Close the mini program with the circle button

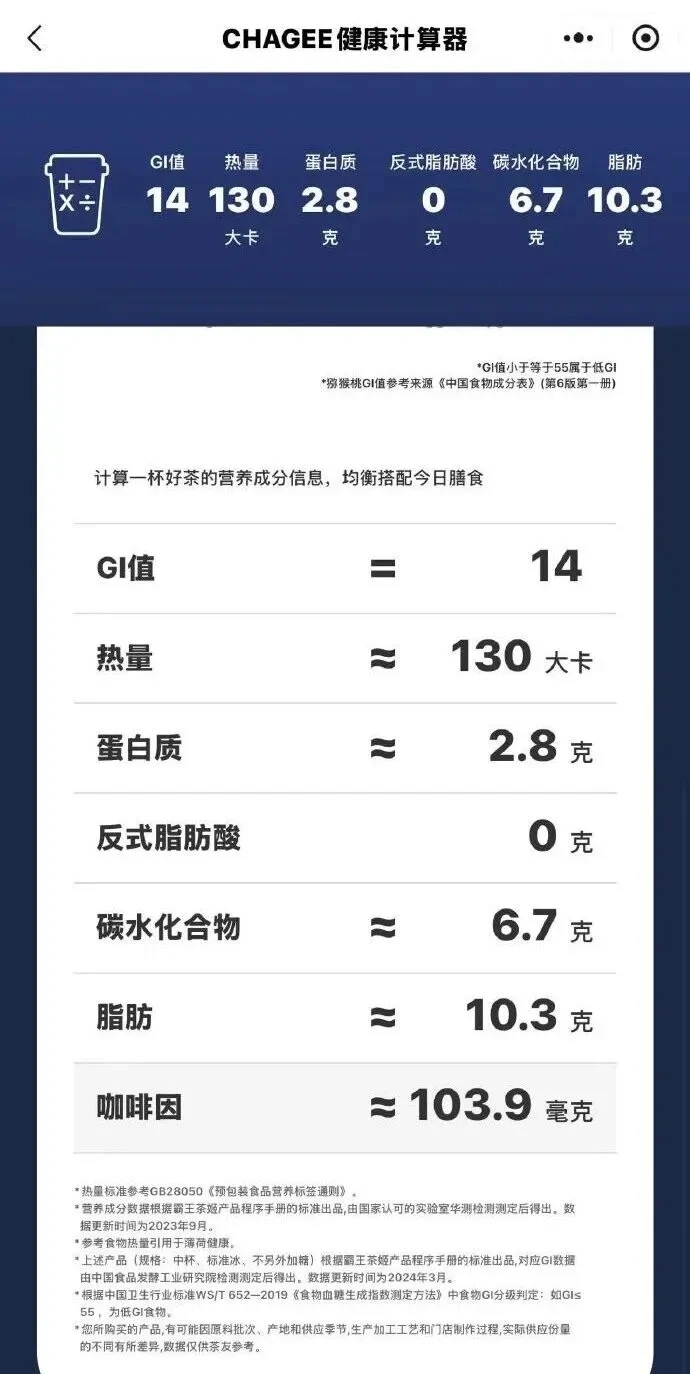(646, 39)
